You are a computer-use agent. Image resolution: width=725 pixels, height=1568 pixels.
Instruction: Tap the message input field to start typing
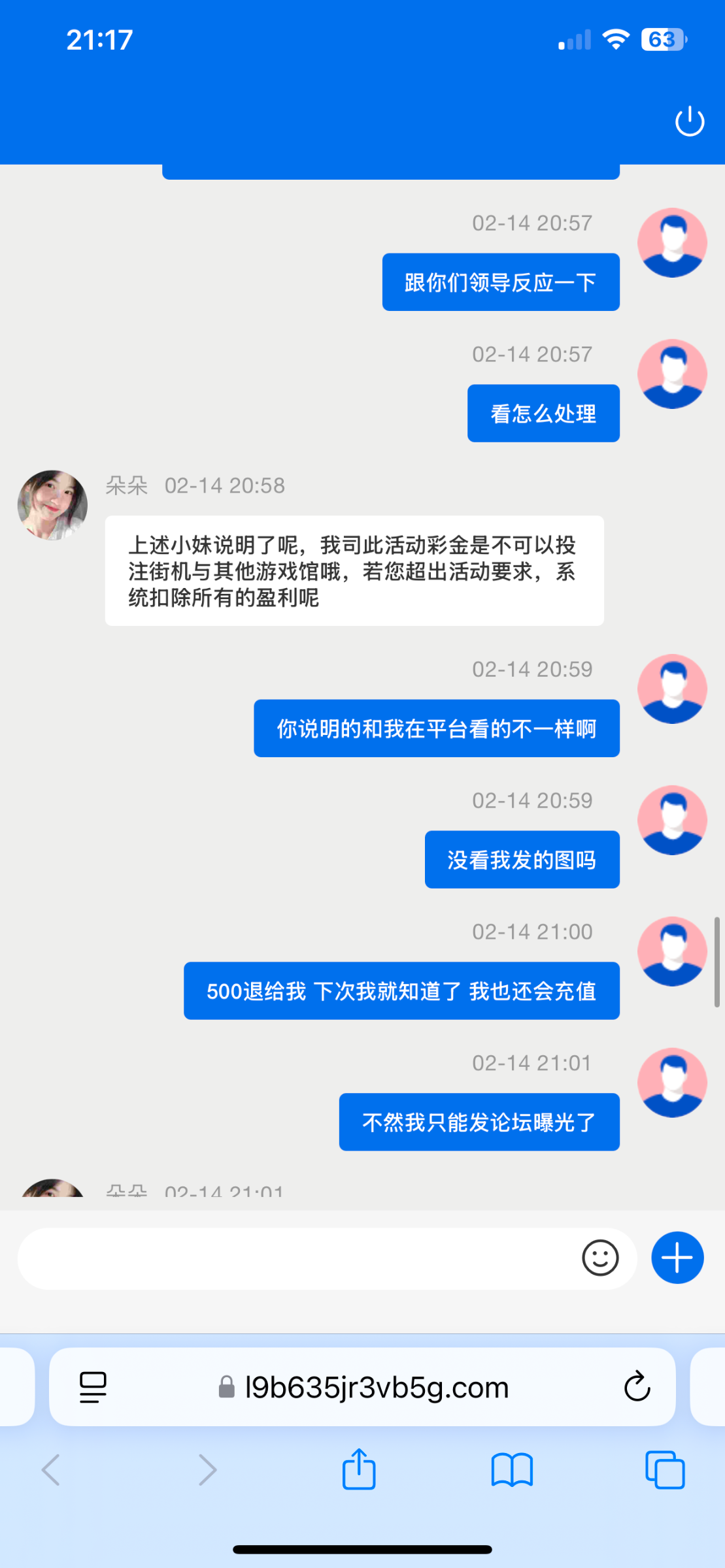pos(294,1257)
